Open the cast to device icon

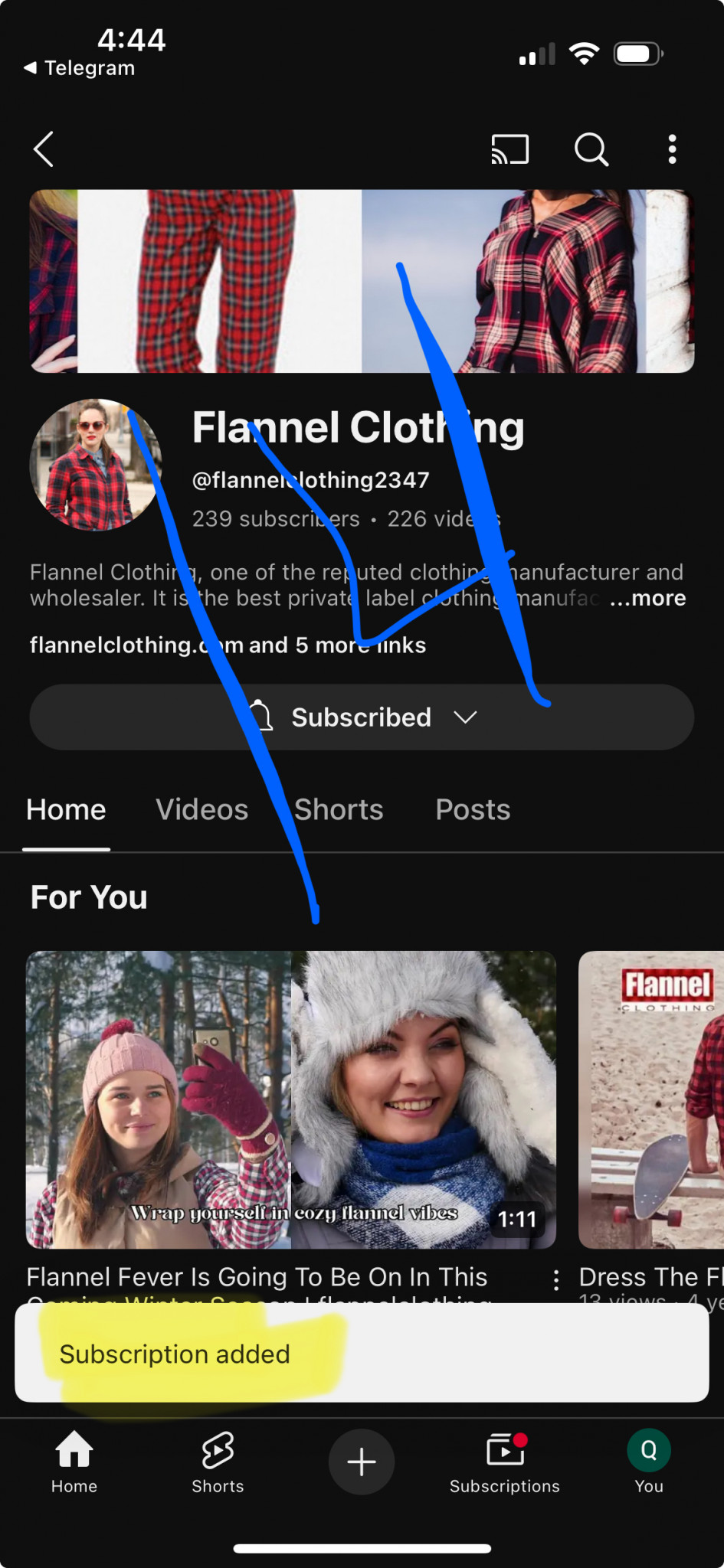coord(510,149)
